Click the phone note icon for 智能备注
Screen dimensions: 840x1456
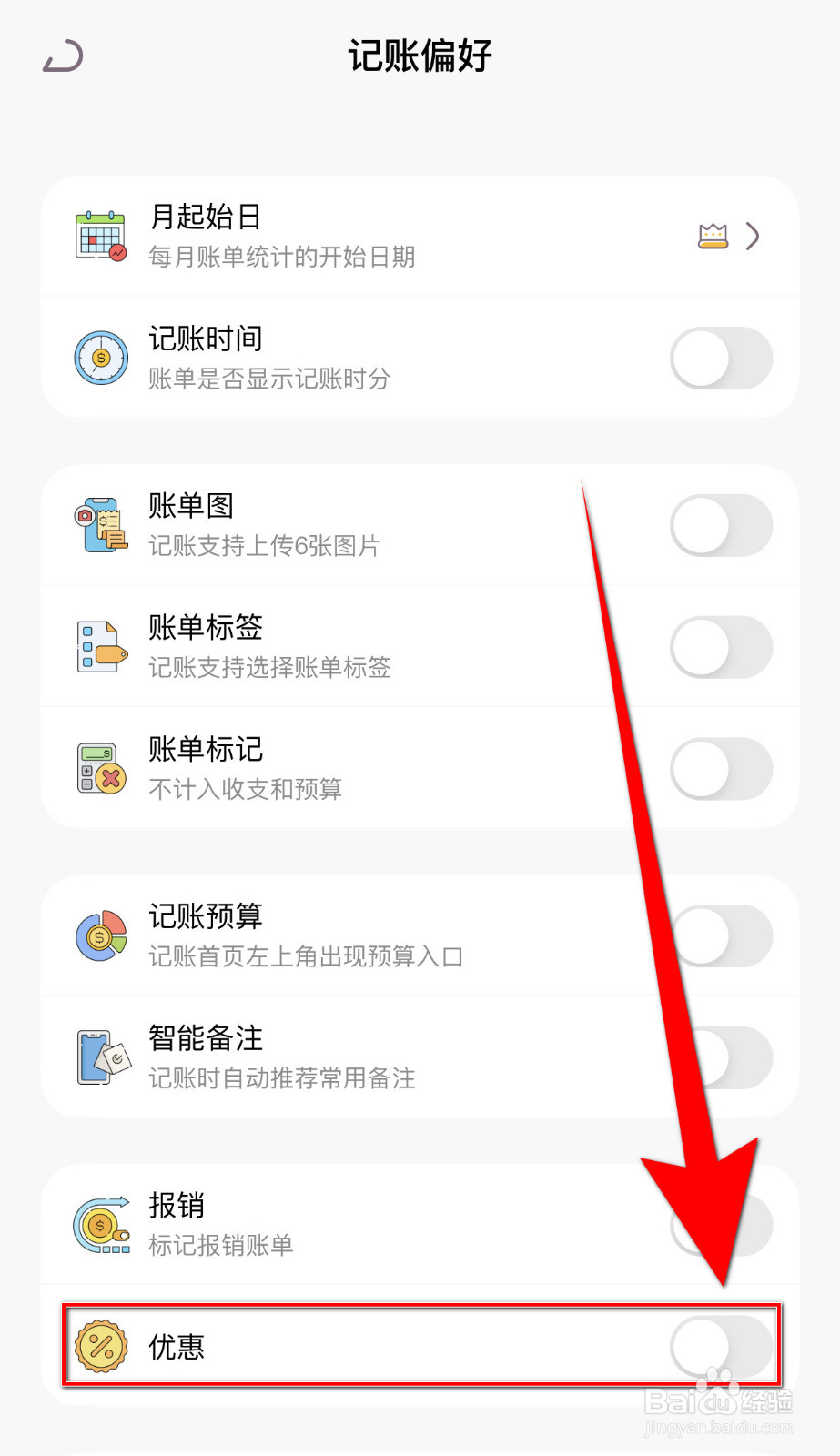(99, 1057)
